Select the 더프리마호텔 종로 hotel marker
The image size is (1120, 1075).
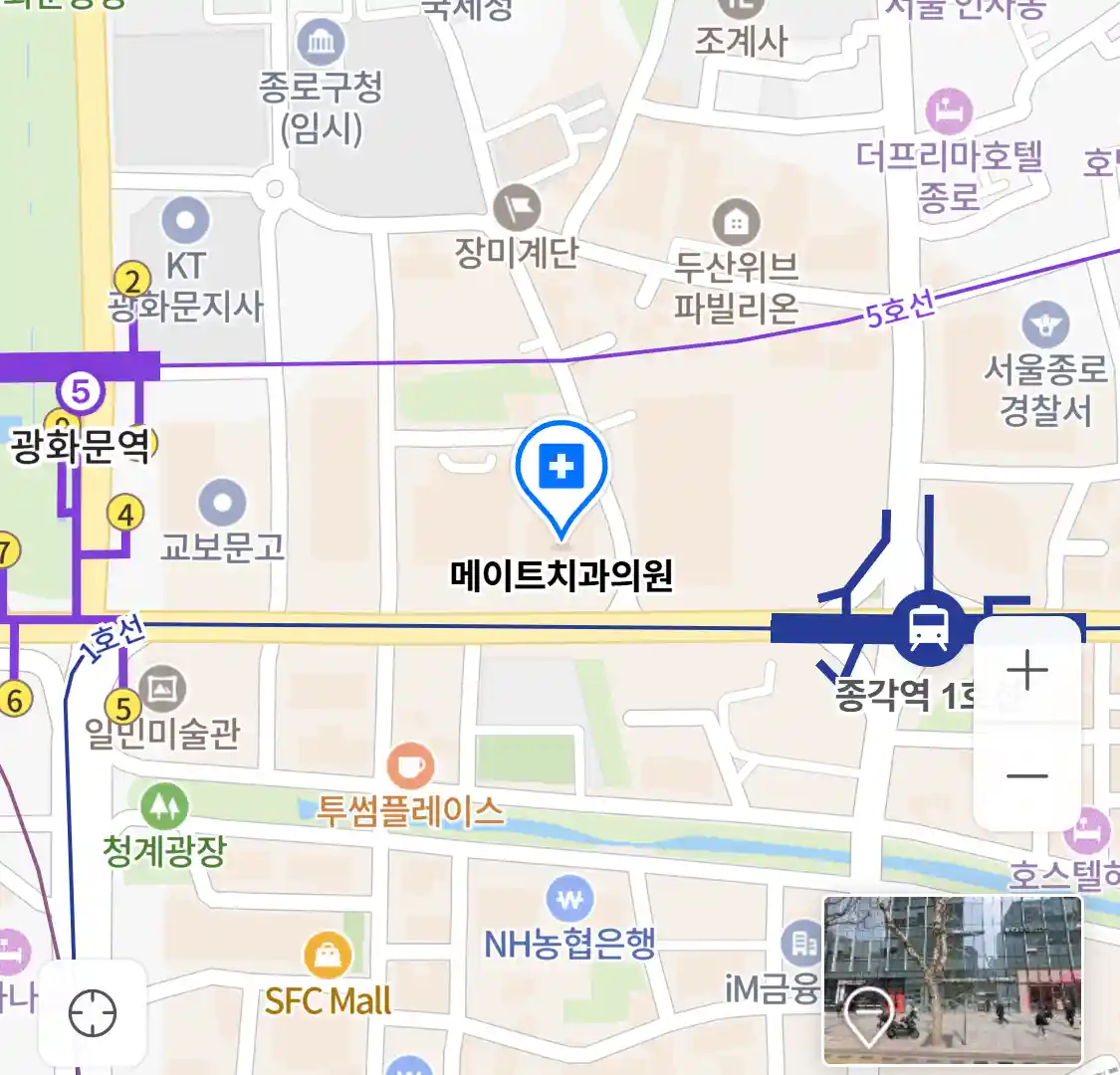pyautogui.click(x=949, y=111)
